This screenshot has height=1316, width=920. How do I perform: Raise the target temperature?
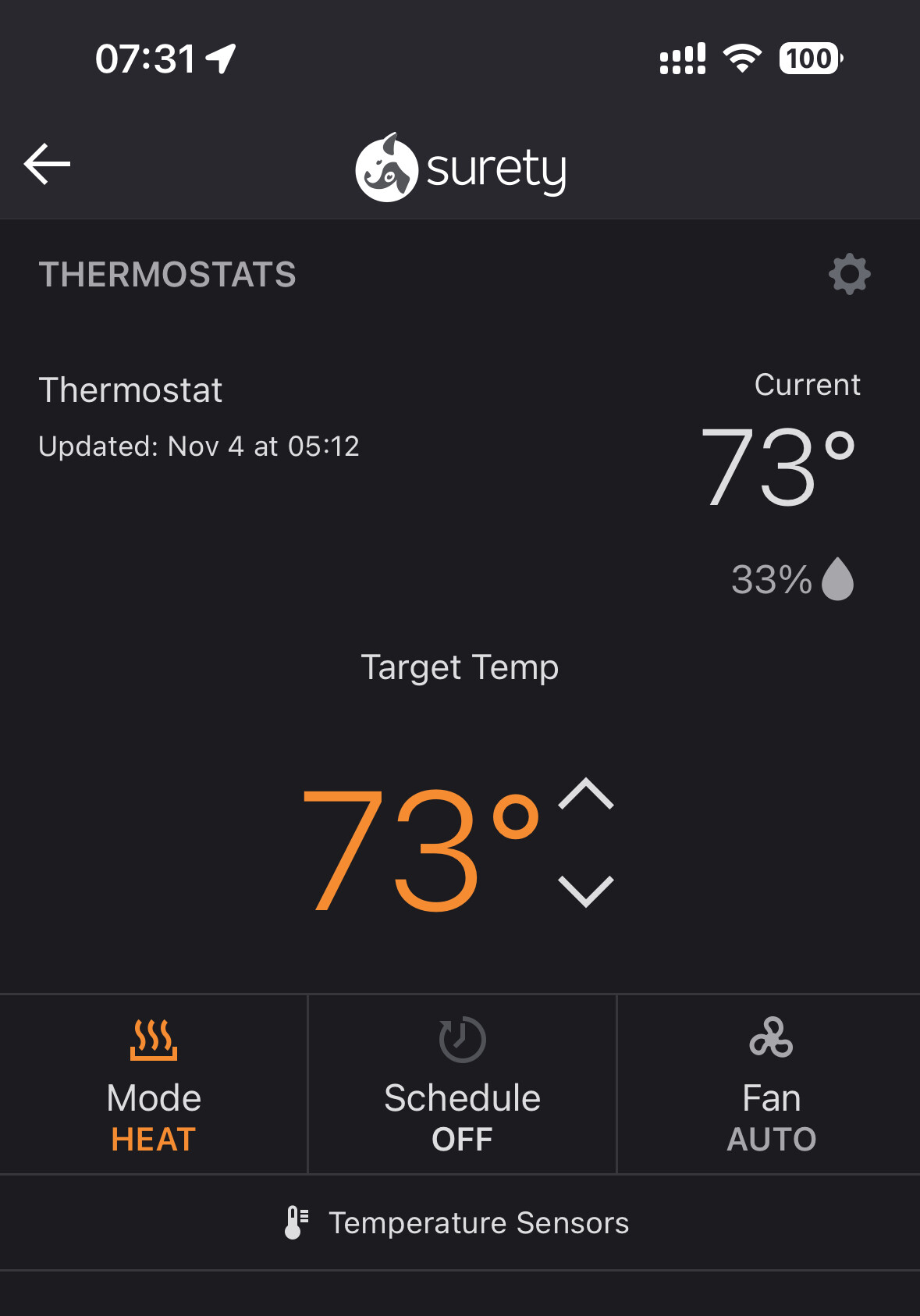[586, 795]
